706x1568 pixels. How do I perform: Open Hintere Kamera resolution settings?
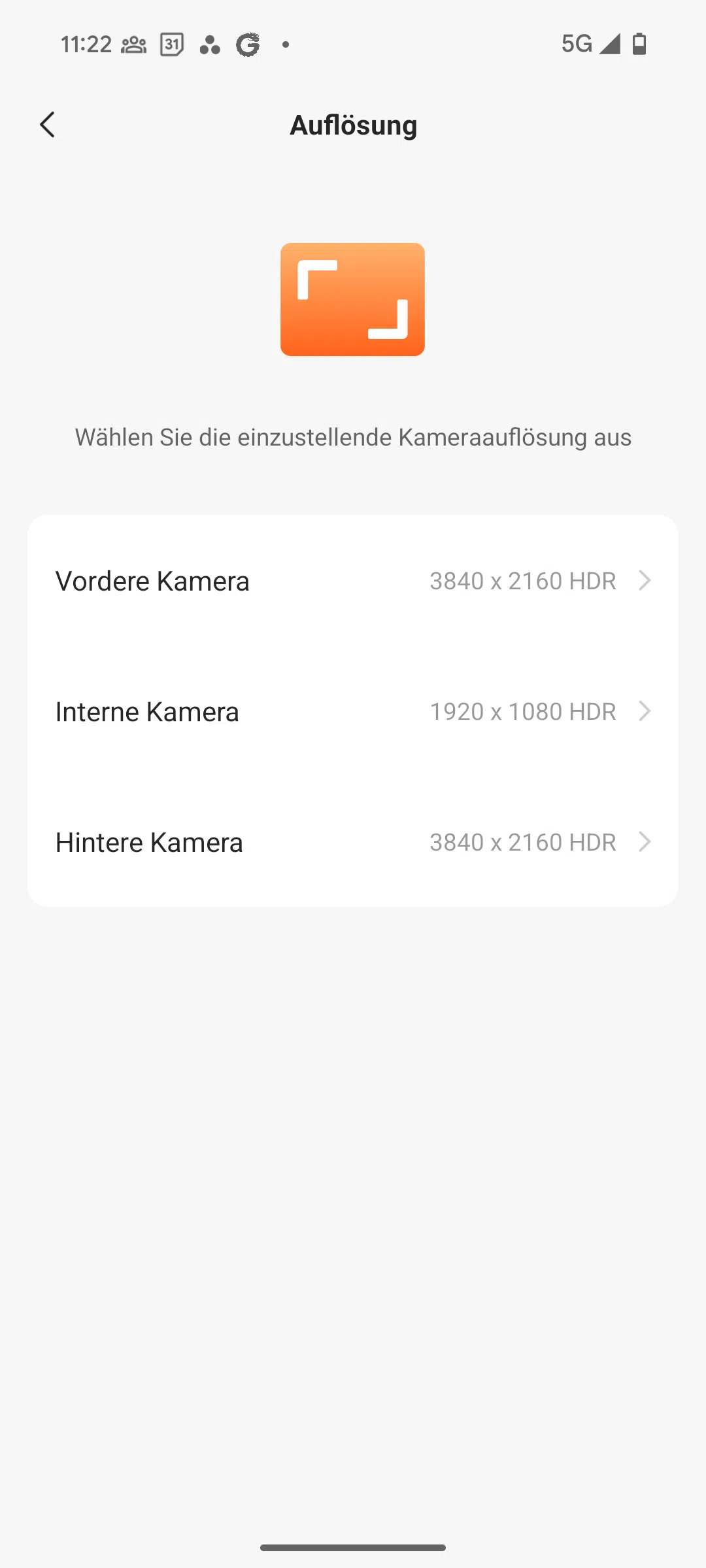[353, 841]
